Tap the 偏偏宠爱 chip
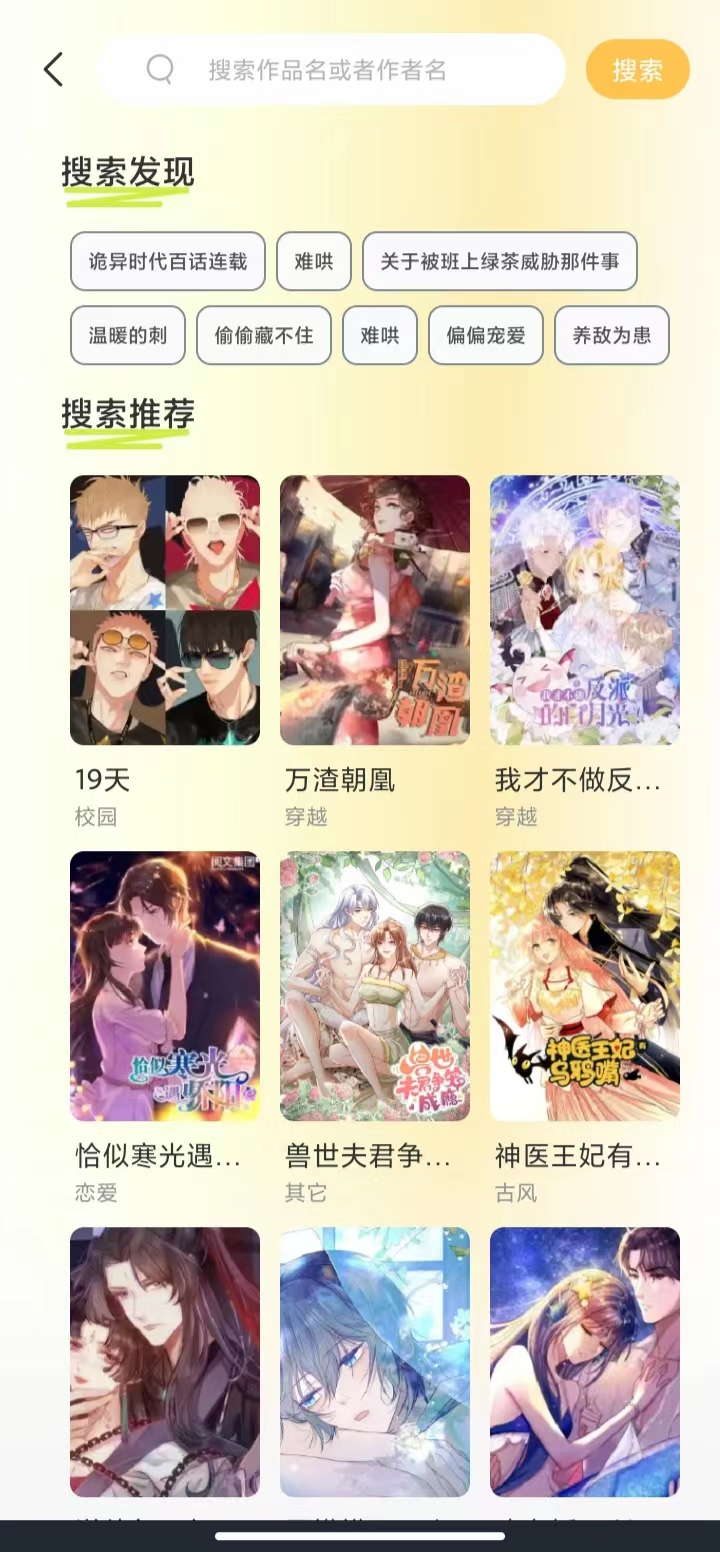 (486, 336)
